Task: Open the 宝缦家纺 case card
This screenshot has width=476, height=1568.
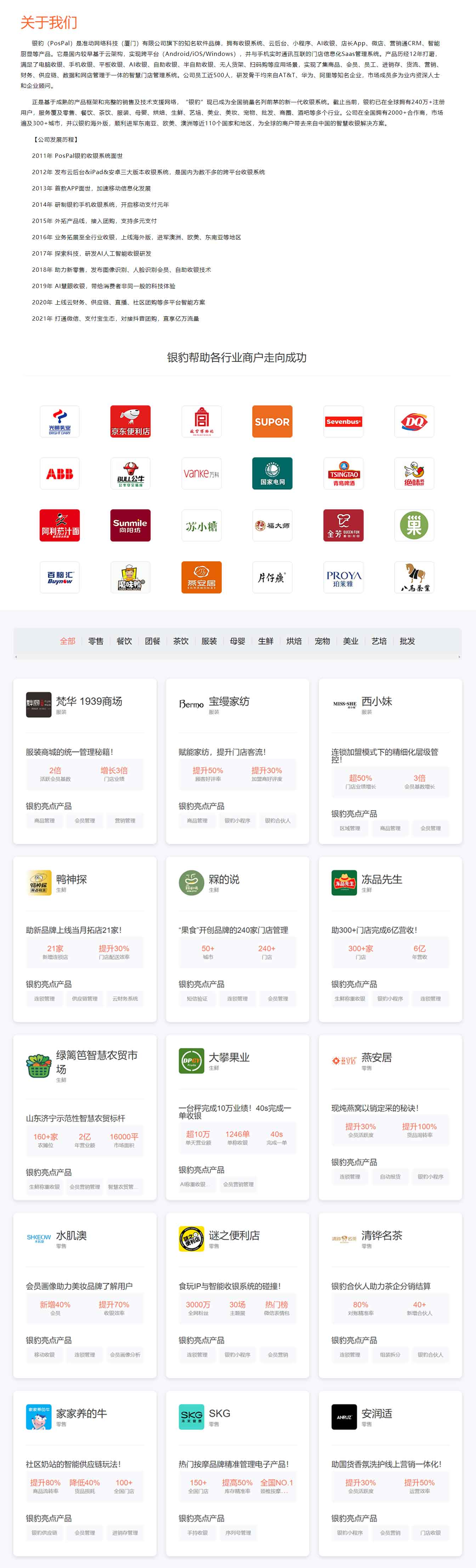Action: pos(237,761)
